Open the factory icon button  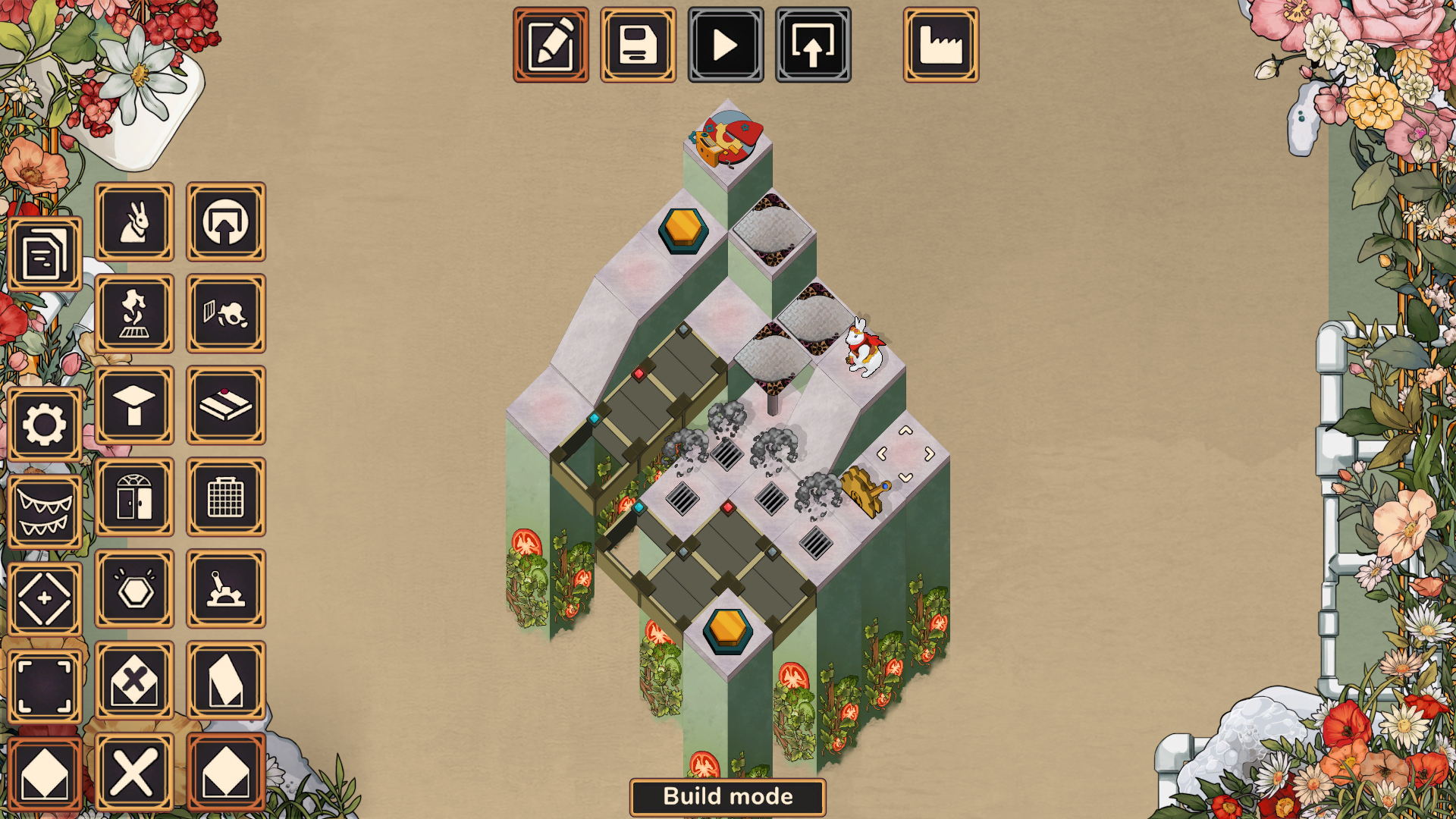(x=941, y=45)
